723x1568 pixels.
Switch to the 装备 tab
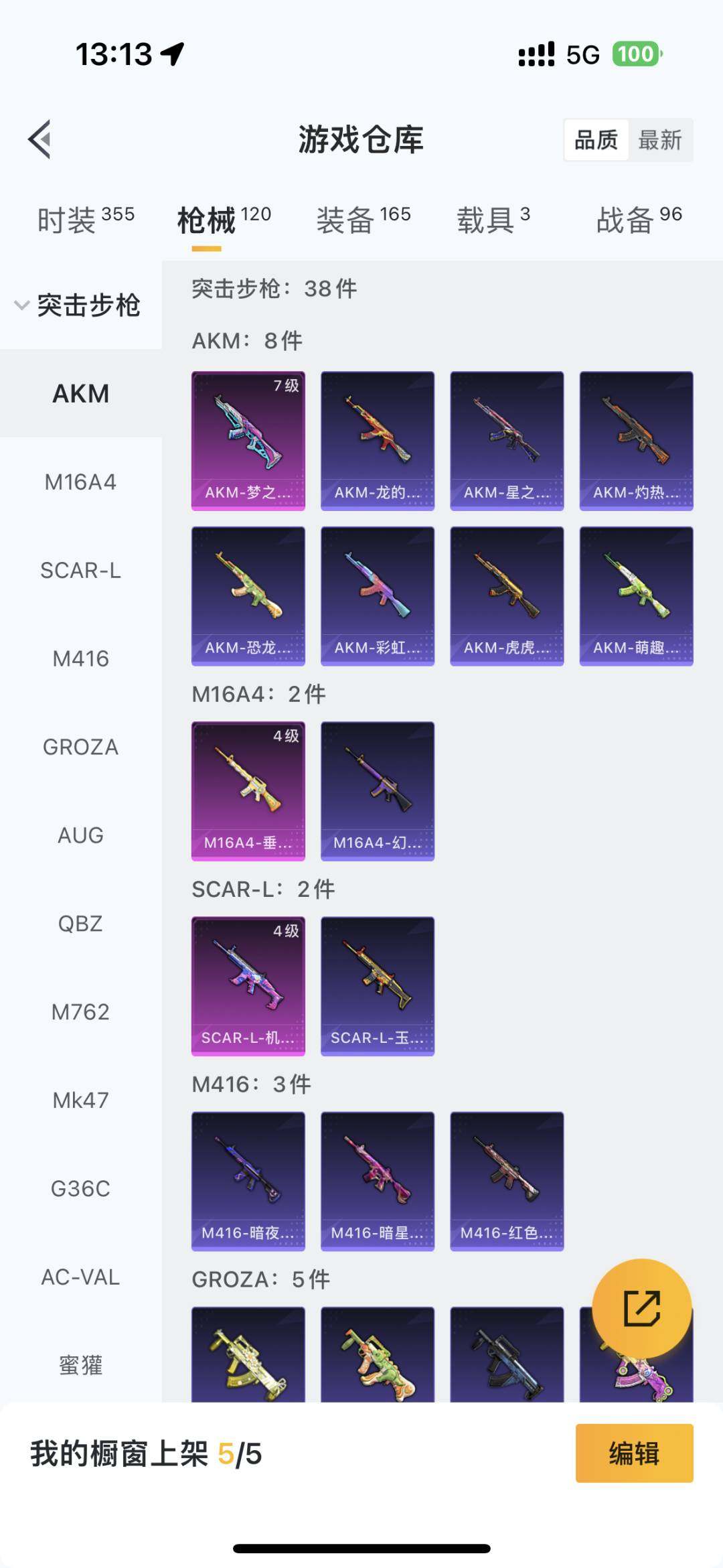(364, 219)
